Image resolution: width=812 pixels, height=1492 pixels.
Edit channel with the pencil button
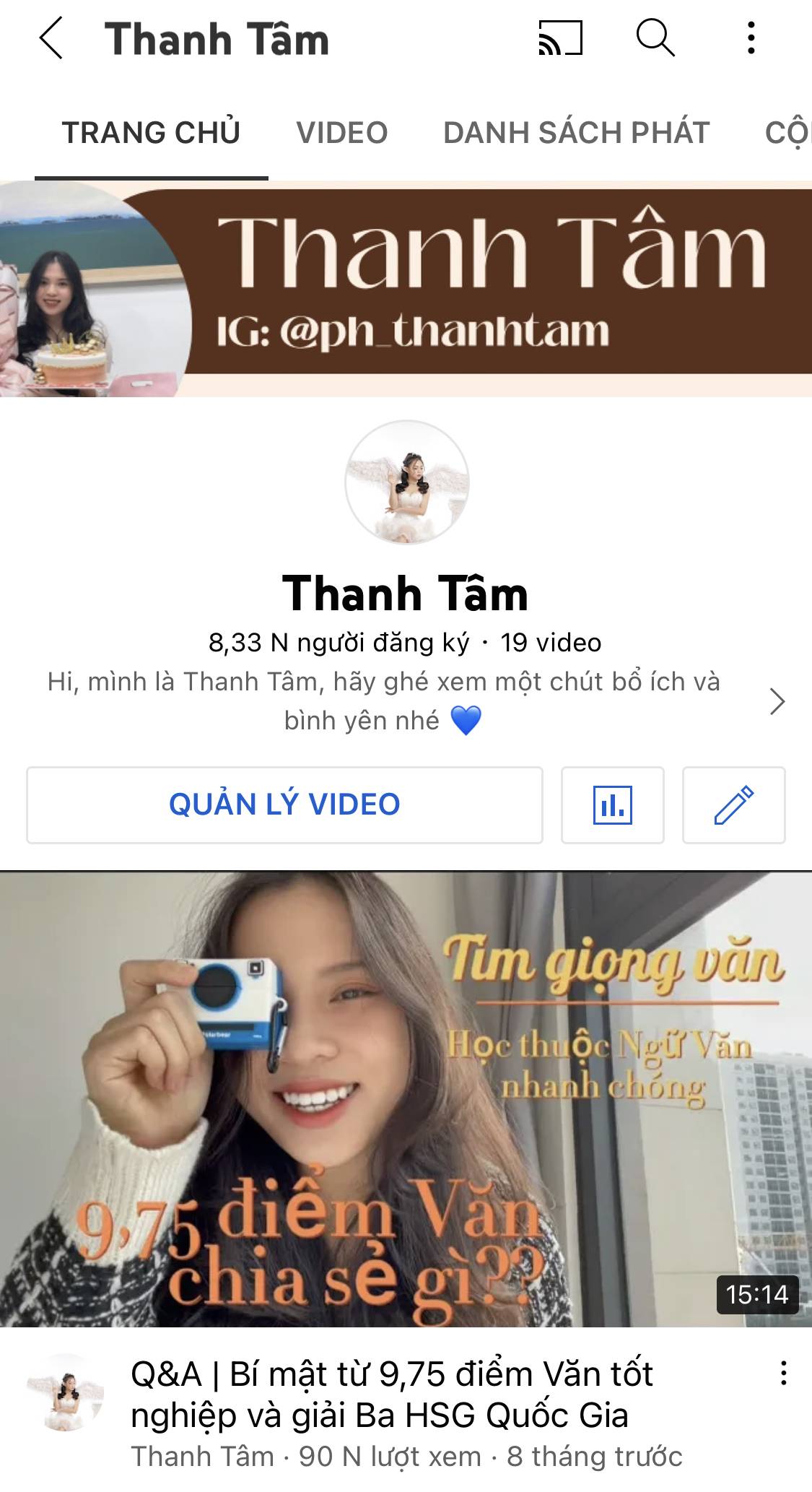(733, 804)
